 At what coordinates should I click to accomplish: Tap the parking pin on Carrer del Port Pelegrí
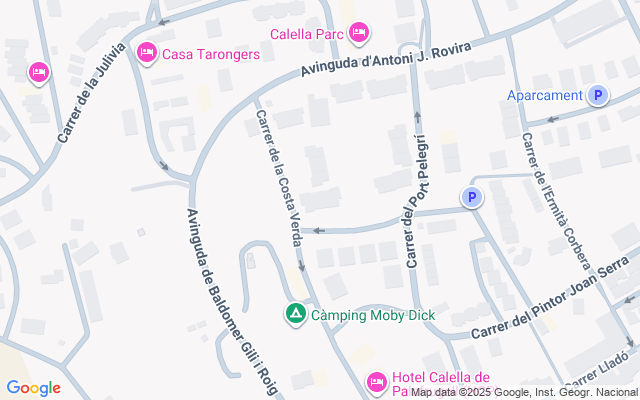[x=472, y=198]
